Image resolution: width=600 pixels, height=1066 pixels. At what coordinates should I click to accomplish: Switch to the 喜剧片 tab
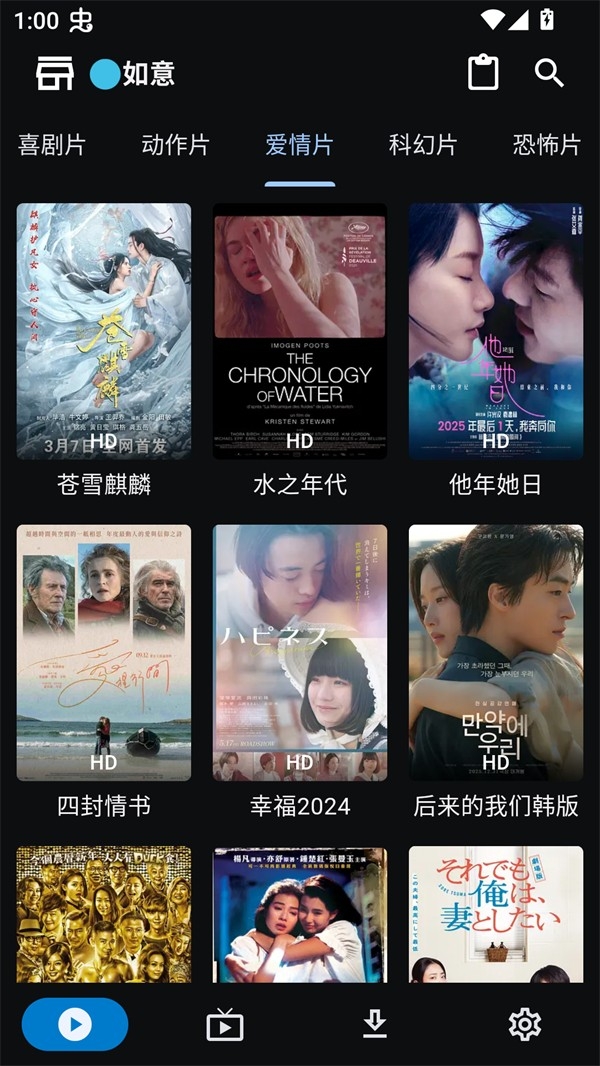[x=52, y=145]
